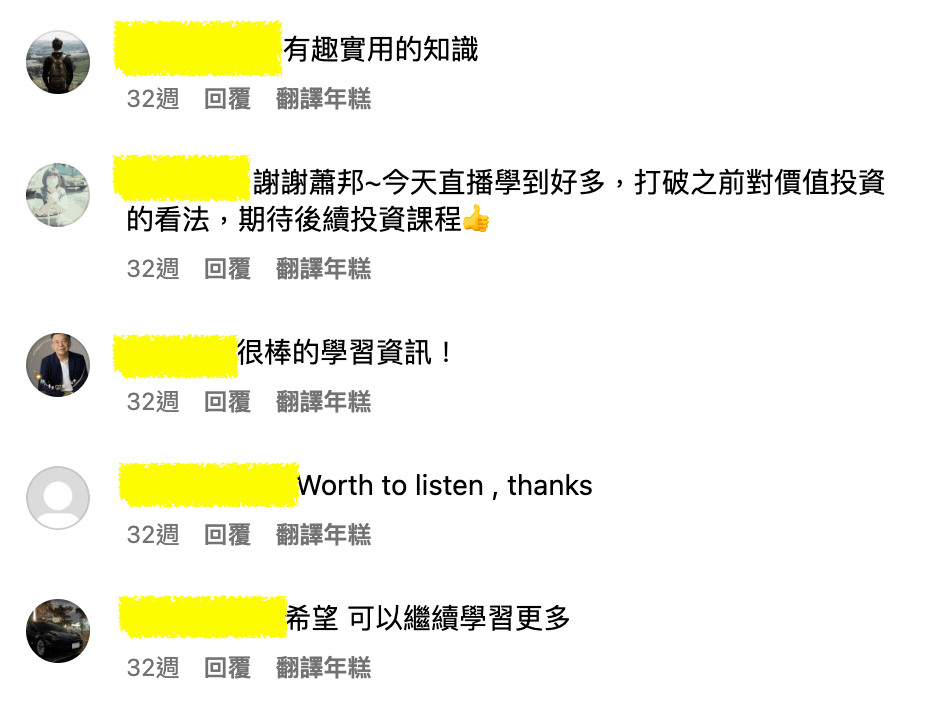Open avatar of 有趣實用的知識 commenter
This screenshot has height=716, width=932.
(58, 62)
